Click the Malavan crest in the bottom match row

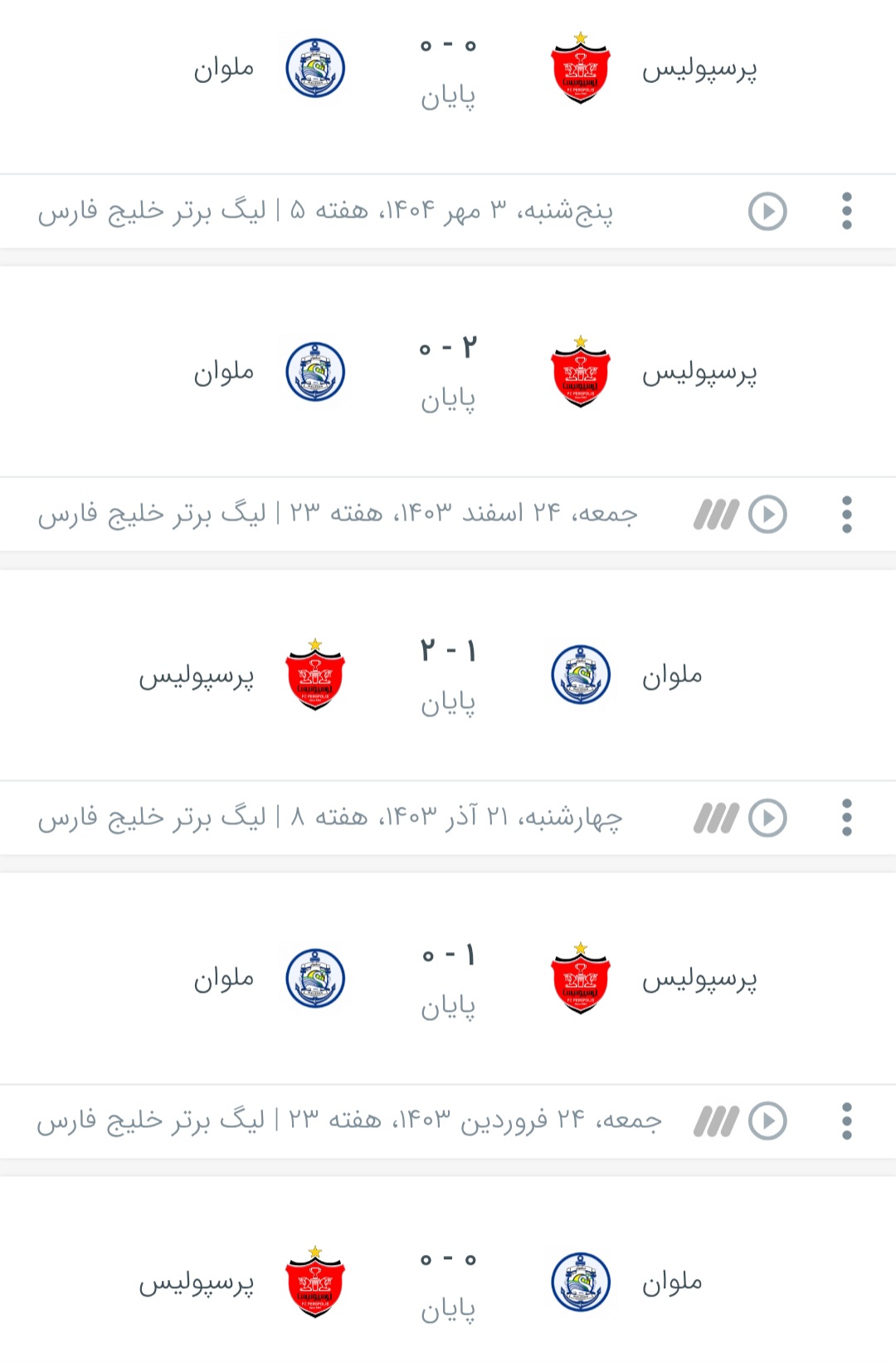pyautogui.click(x=581, y=1281)
